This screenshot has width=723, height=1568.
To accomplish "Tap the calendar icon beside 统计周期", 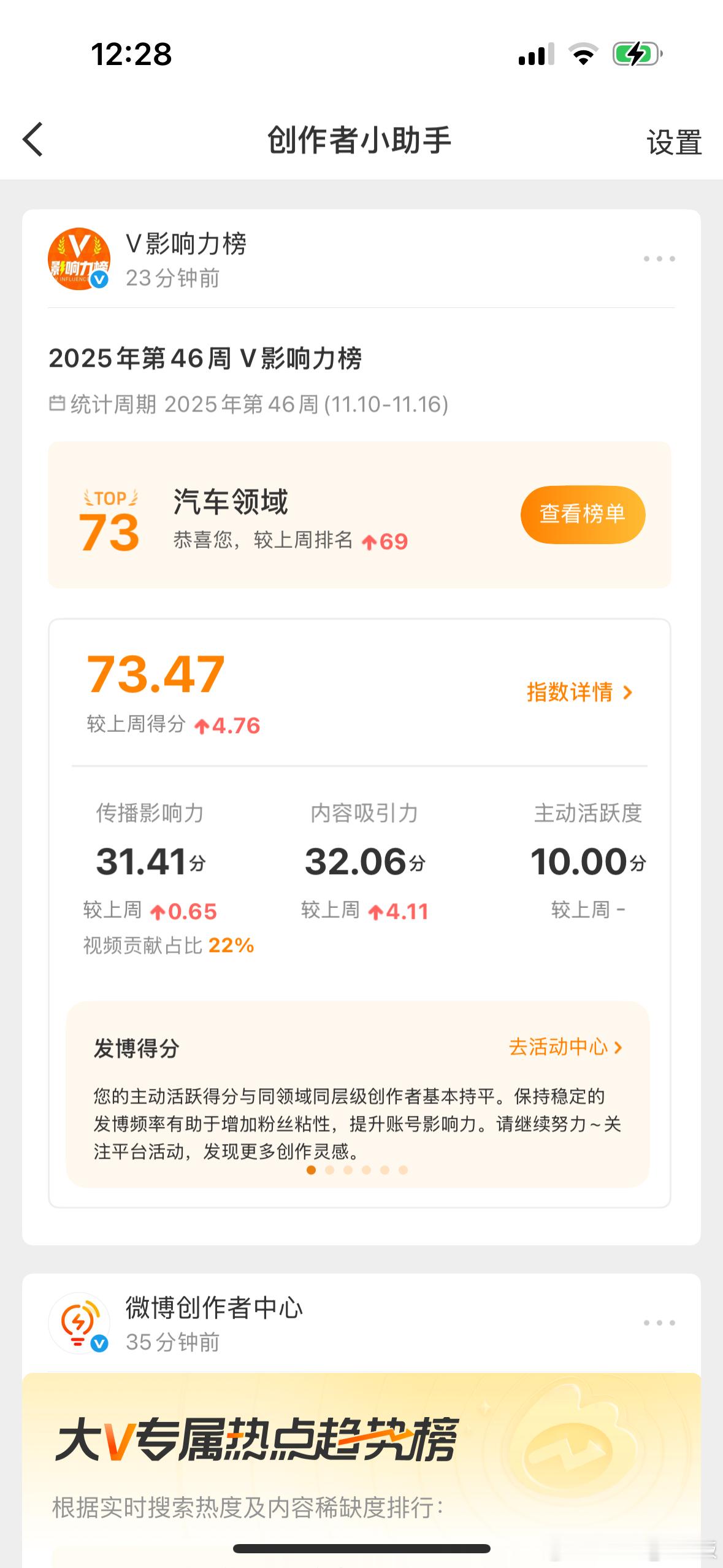I will [x=59, y=403].
